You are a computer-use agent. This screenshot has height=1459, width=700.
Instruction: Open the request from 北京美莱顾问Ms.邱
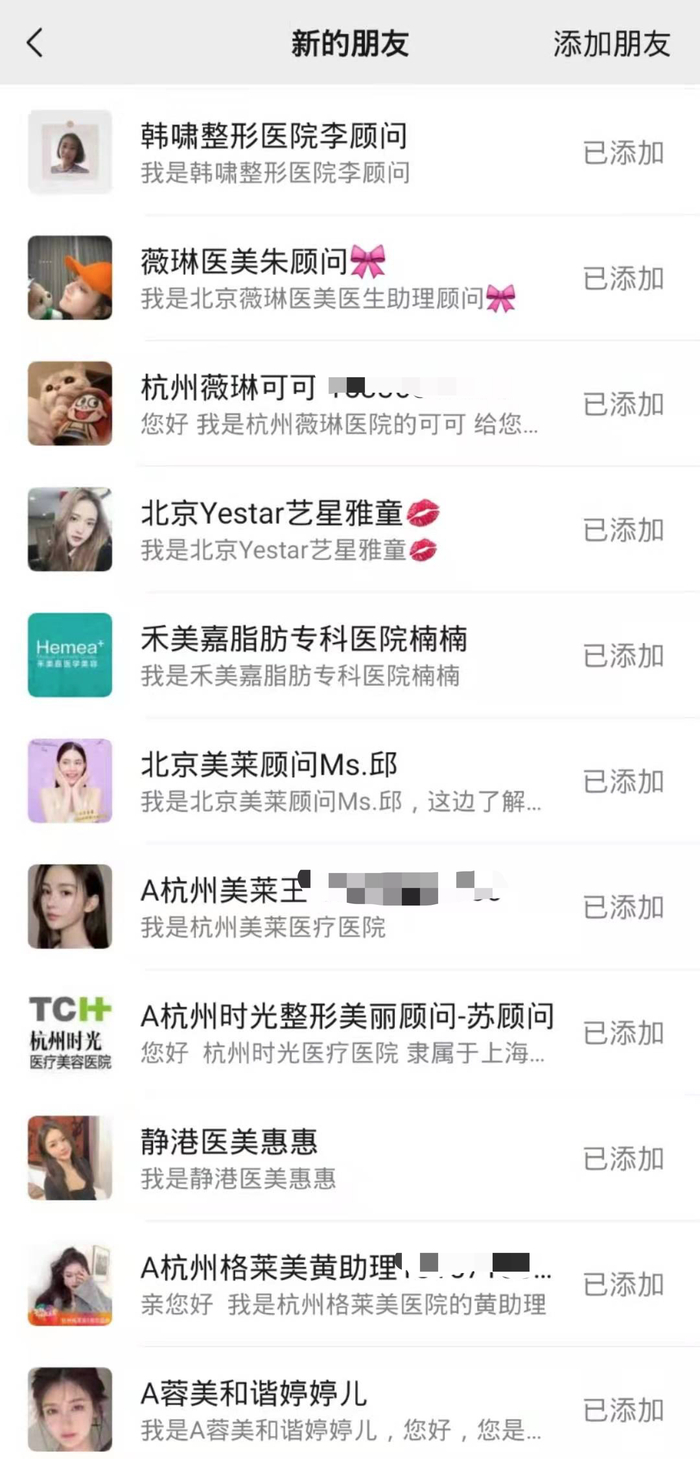click(x=340, y=781)
